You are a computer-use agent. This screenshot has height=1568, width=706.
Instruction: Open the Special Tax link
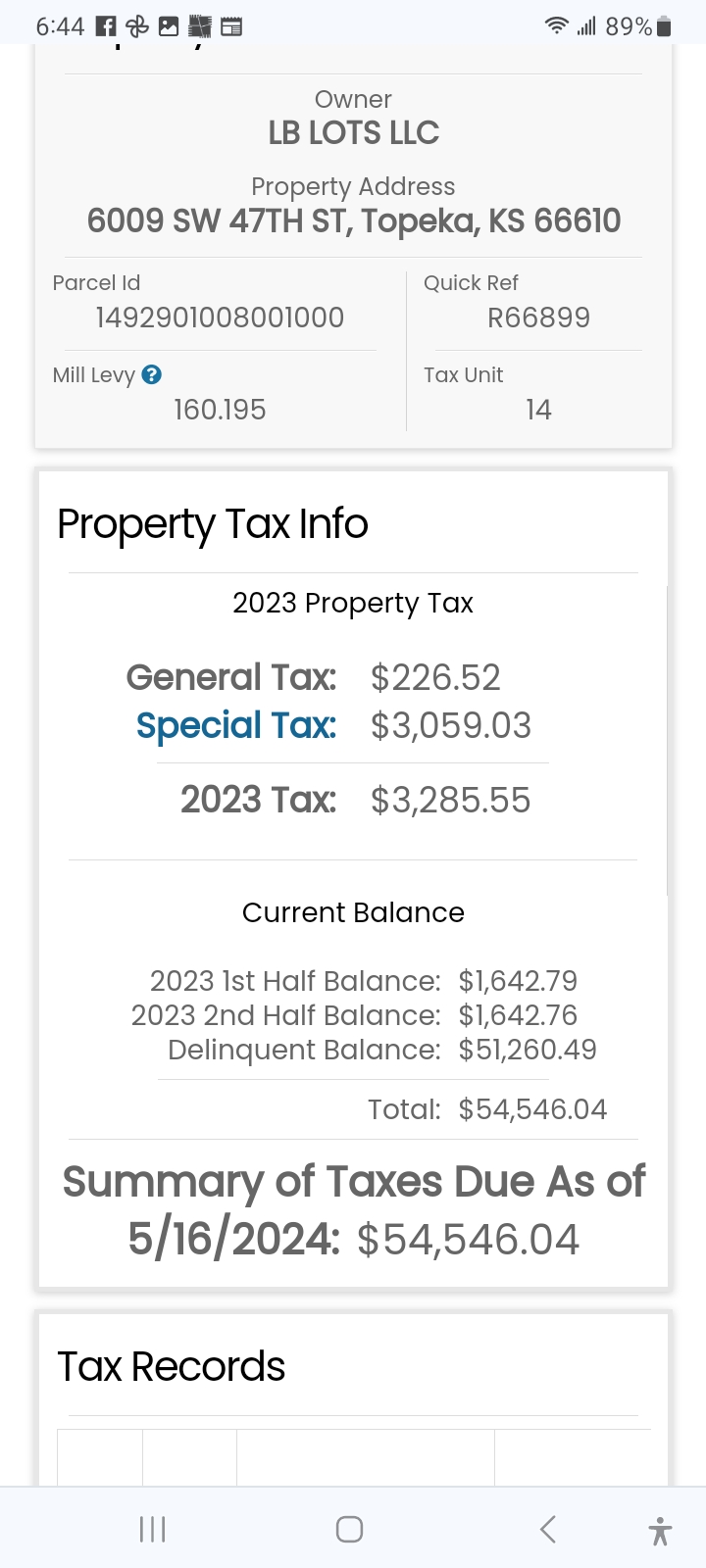[x=236, y=725]
